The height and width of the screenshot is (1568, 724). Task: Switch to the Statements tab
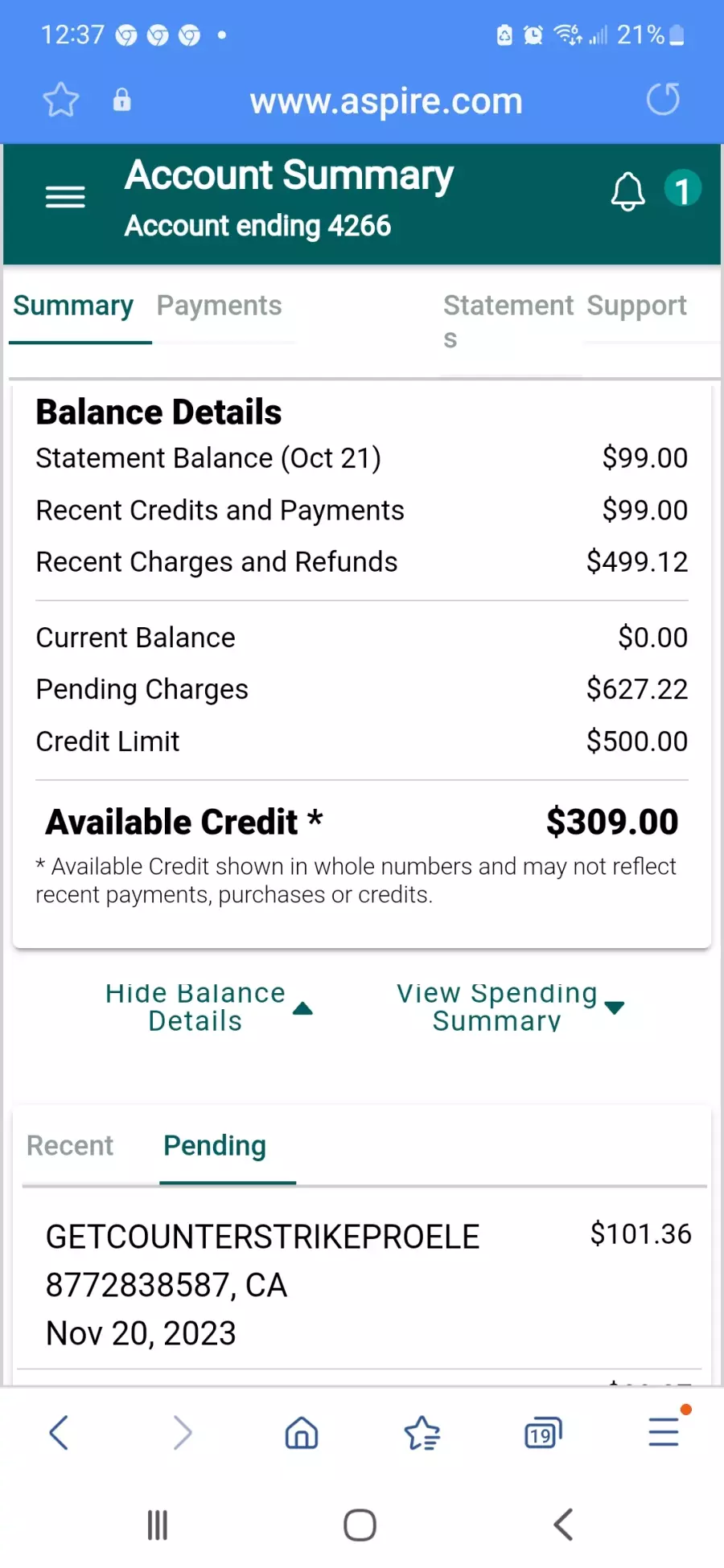(508, 321)
